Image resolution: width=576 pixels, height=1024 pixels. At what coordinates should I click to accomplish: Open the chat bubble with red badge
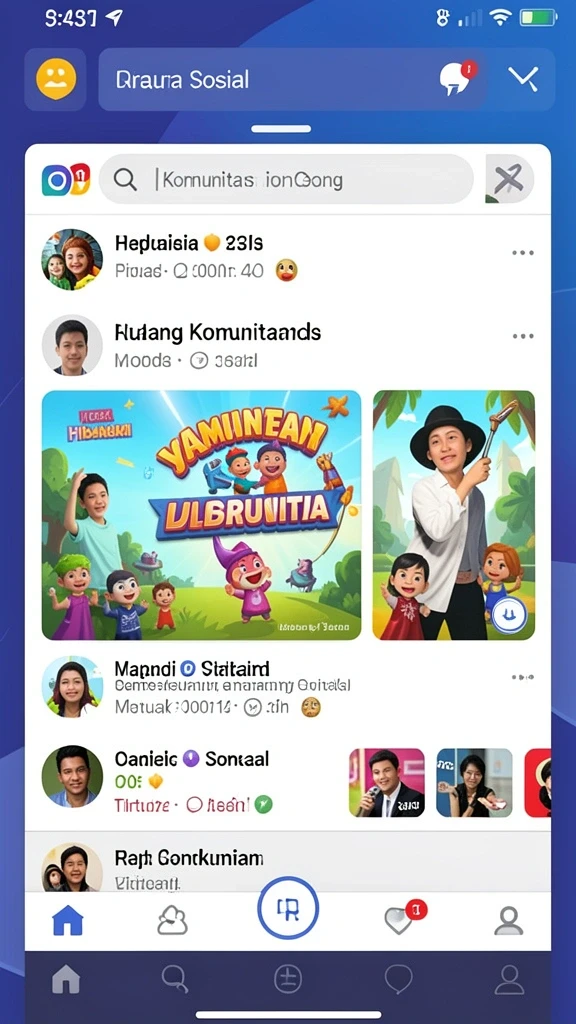(x=458, y=78)
